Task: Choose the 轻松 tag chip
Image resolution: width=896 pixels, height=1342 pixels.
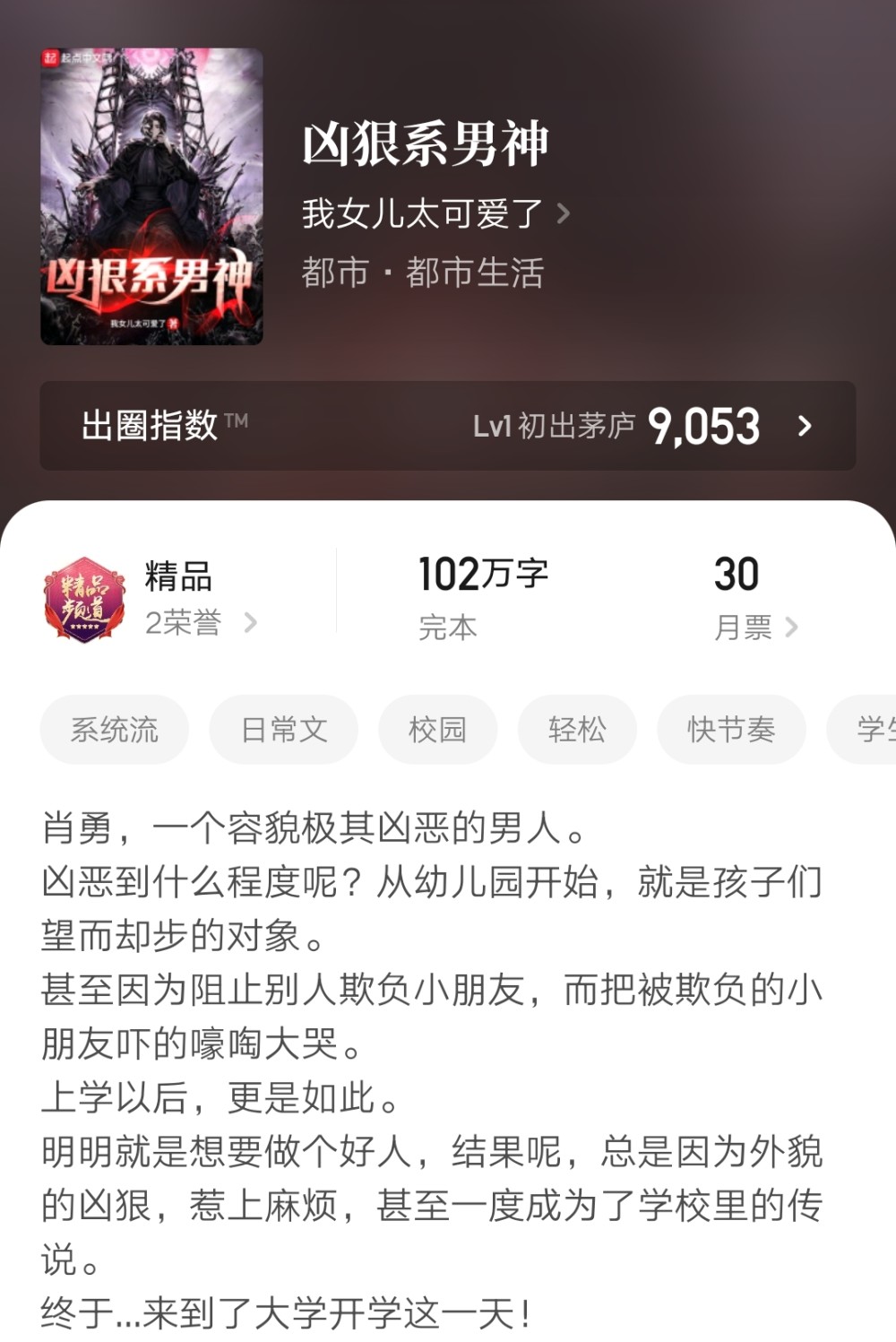Action: click(x=577, y=730)
